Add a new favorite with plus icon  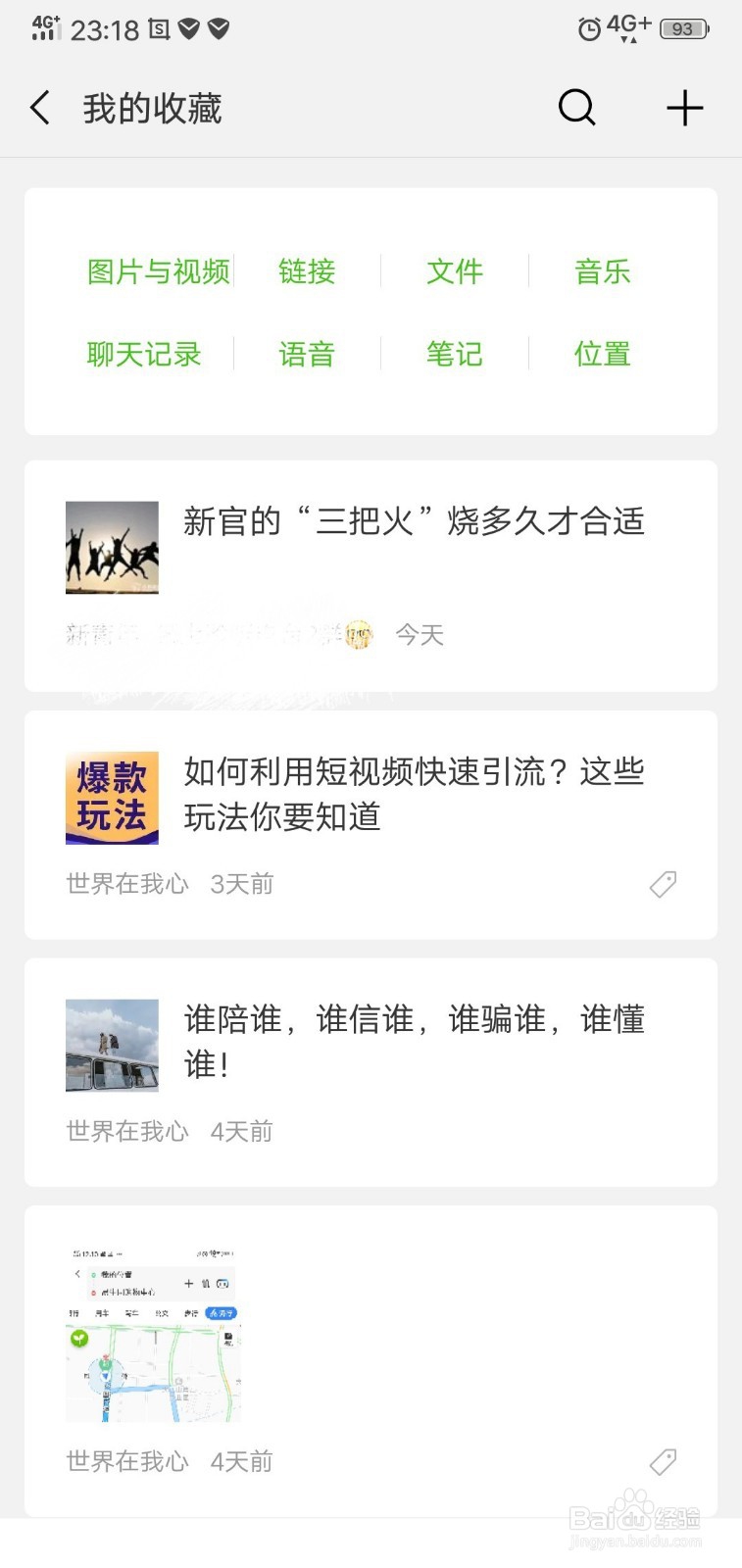[684, 108]
